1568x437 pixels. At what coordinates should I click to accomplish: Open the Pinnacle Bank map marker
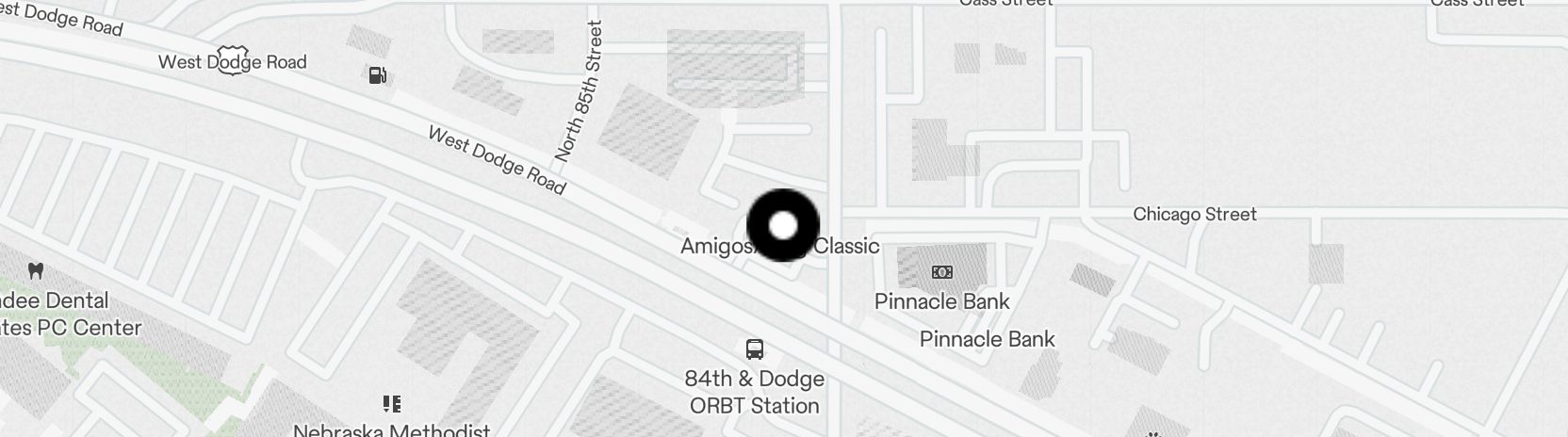(x=941, y=272)
